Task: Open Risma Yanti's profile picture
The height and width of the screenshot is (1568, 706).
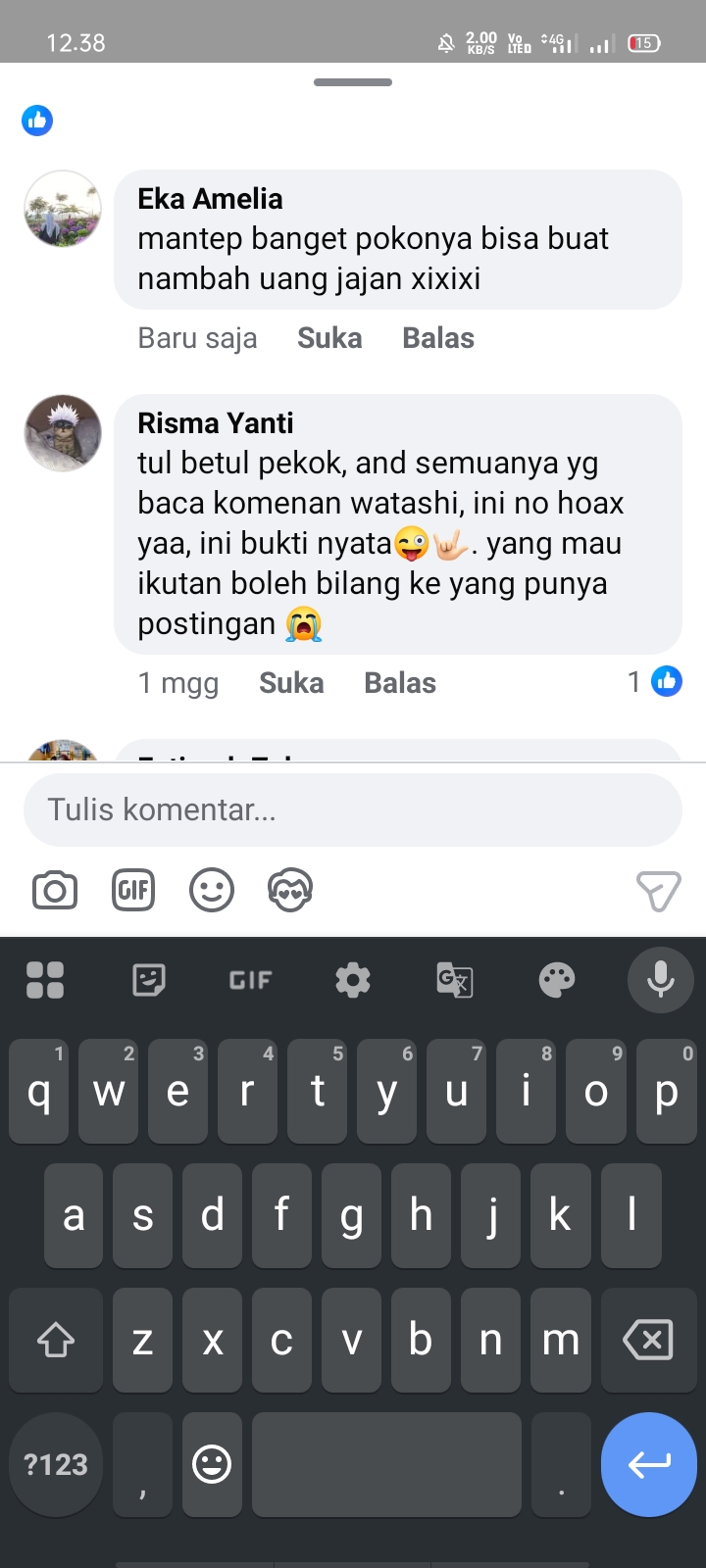Action: [63, 433]
